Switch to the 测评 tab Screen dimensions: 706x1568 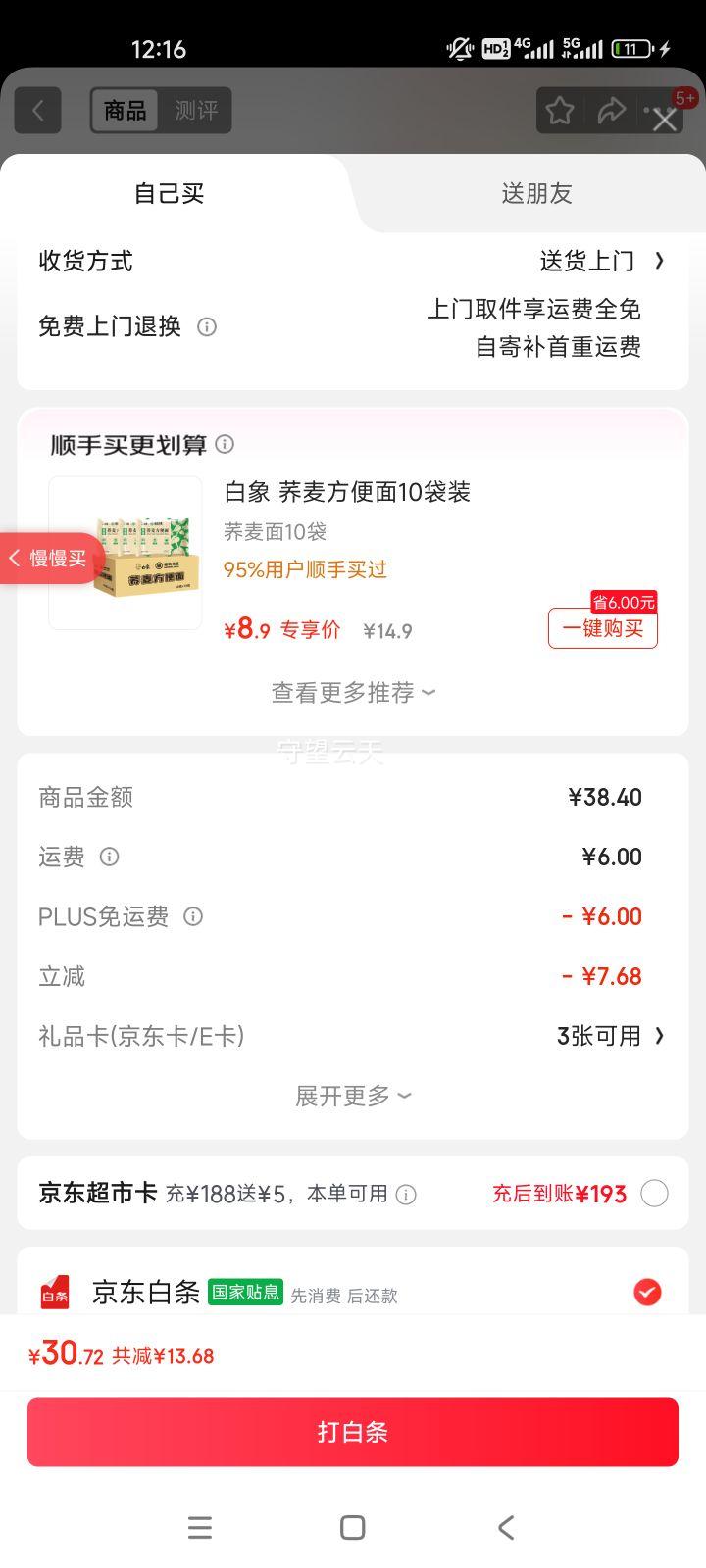tap(195, 111)
